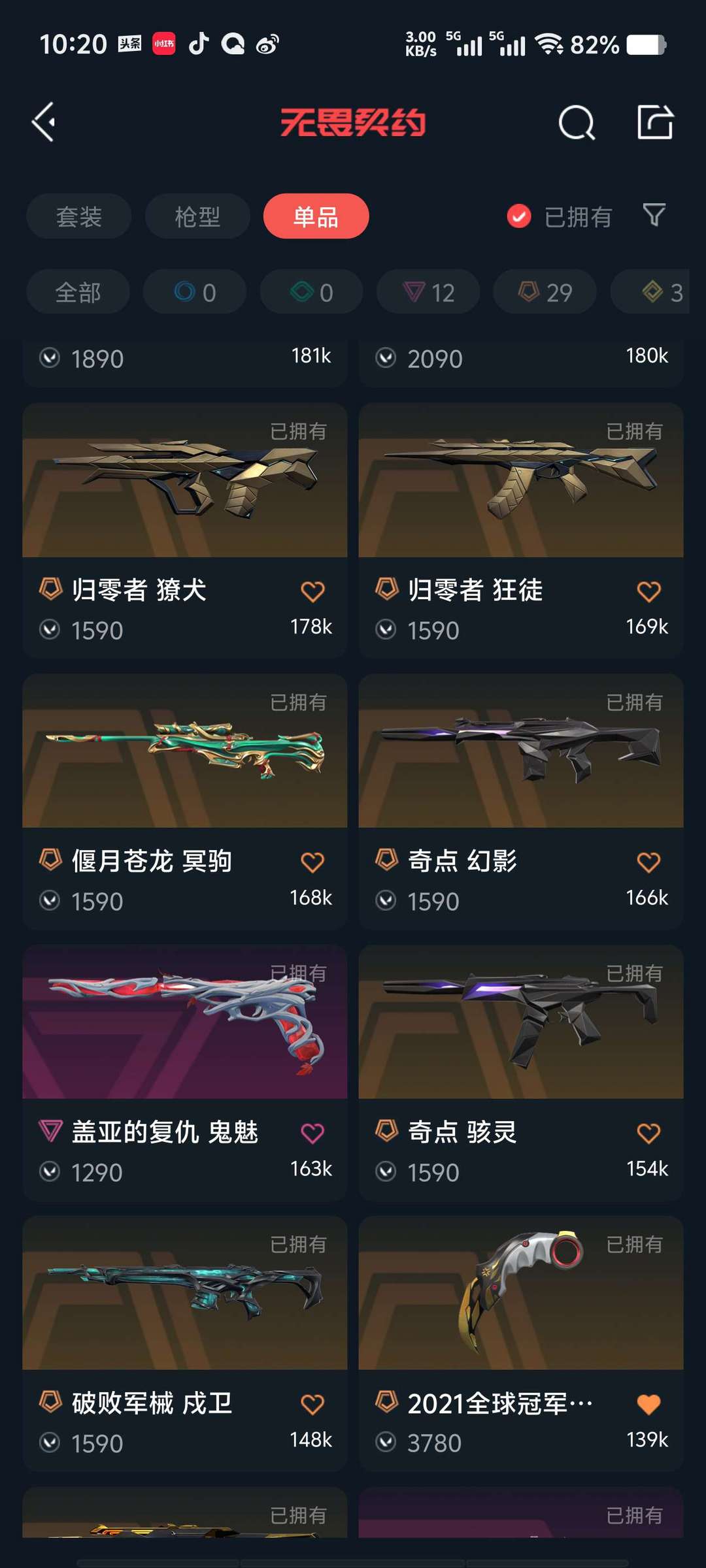Open the 破败军械 戍卫 skin card
Screen dimensions: 706x1568
[x=184, y=1343]
